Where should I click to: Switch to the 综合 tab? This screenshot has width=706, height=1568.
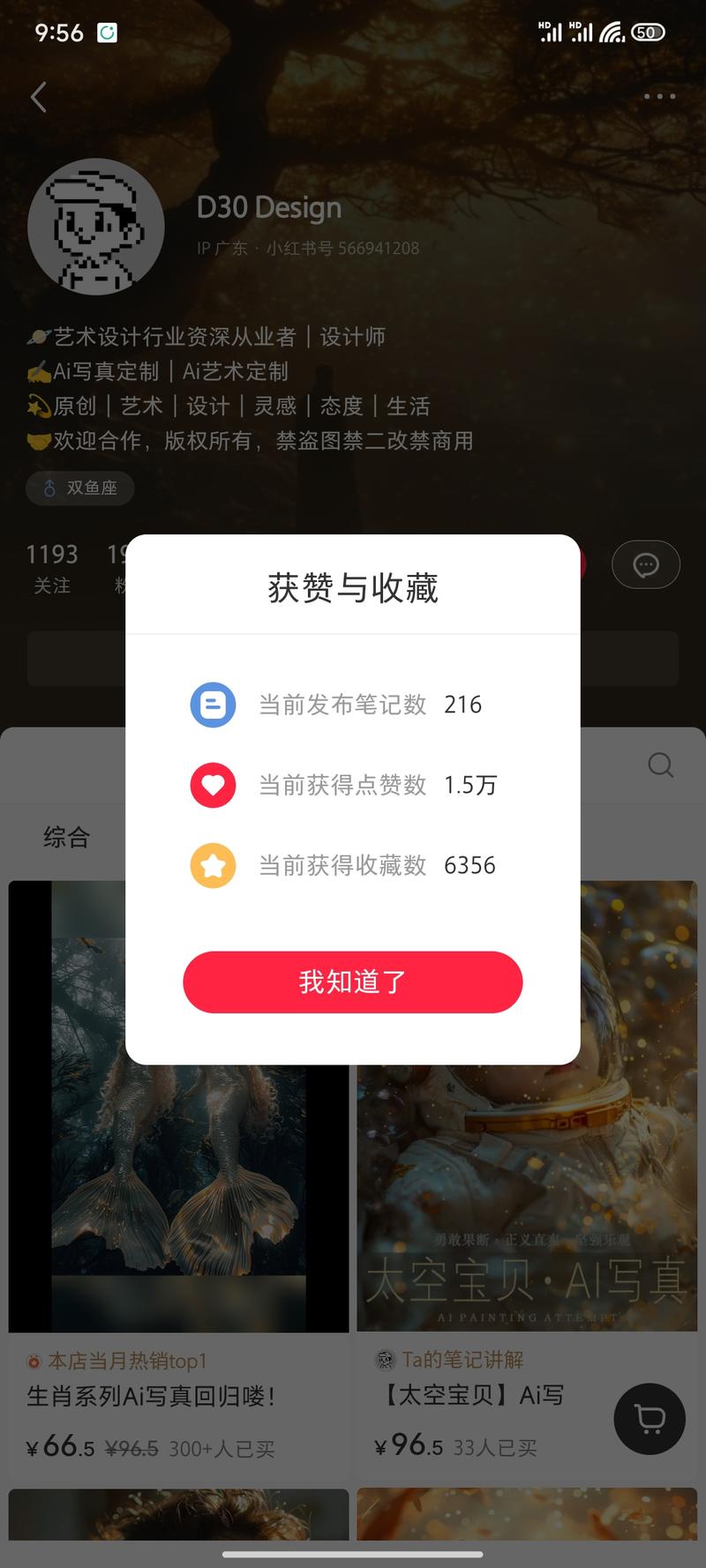67,836
